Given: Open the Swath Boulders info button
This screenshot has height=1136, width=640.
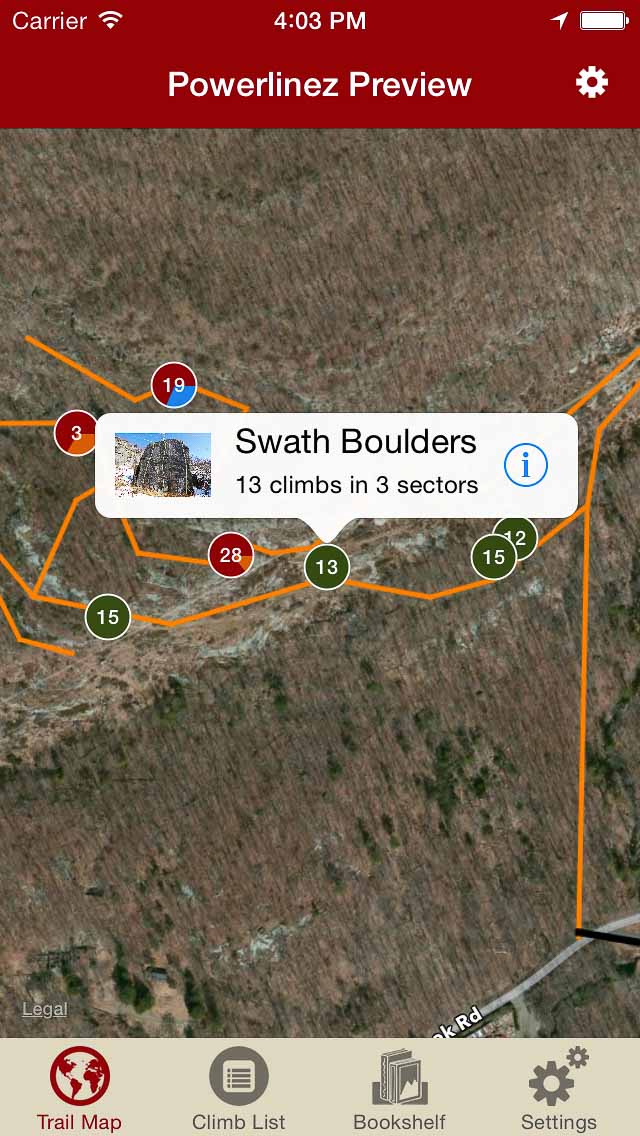Looking at the screenshot, I should [526, 465].
